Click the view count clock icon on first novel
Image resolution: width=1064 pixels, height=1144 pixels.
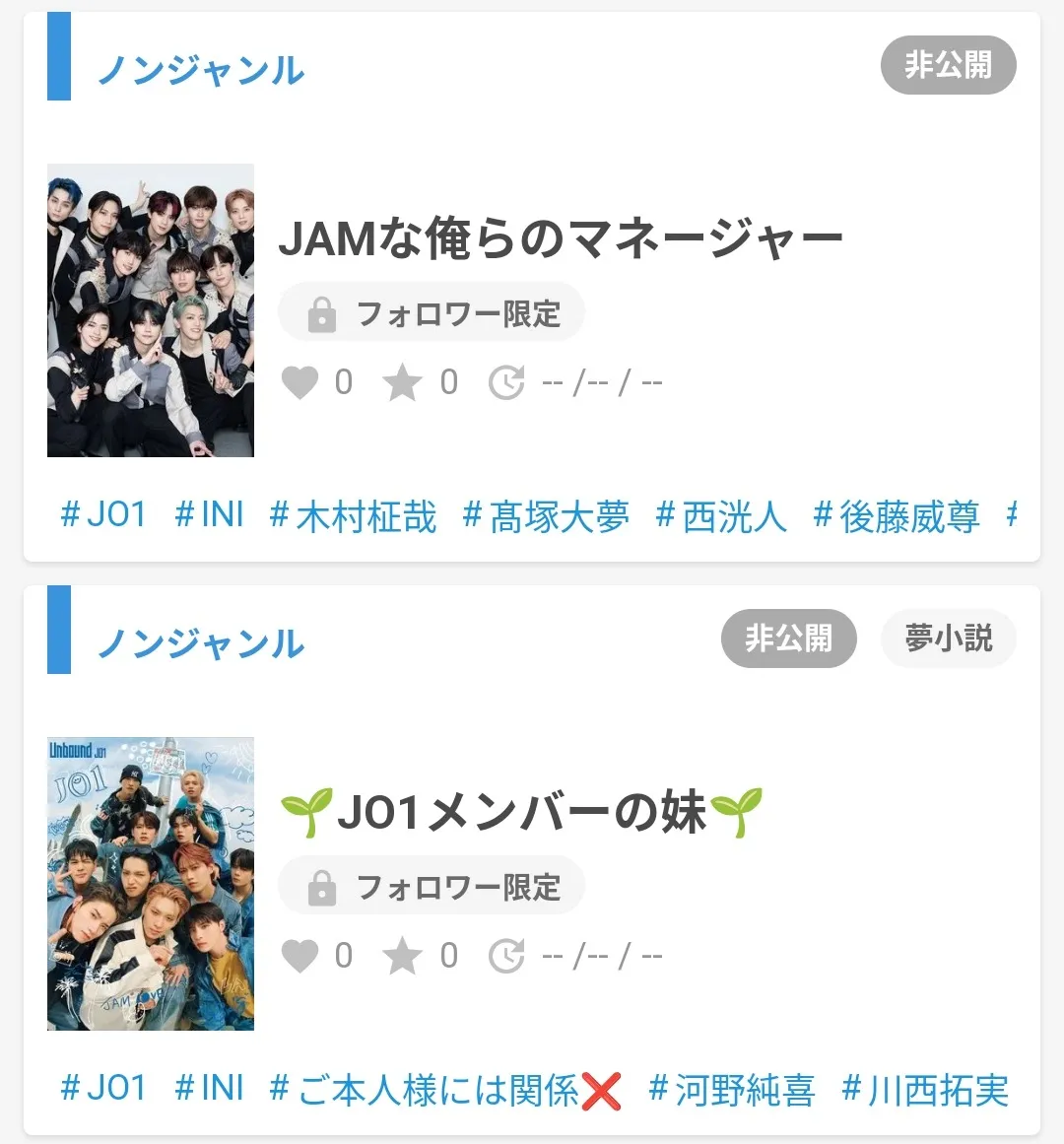(x=505, y=382)
